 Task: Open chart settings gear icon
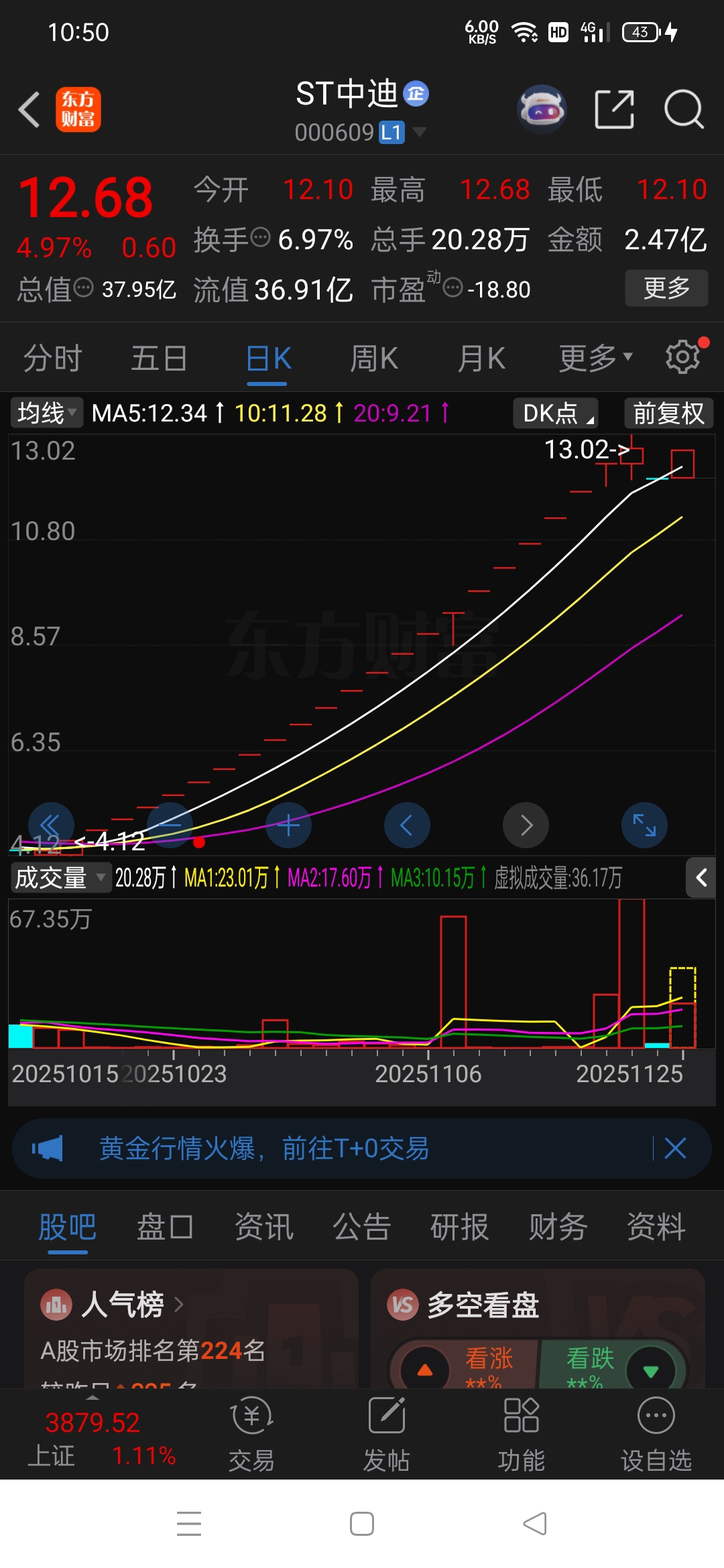point(682,356)
